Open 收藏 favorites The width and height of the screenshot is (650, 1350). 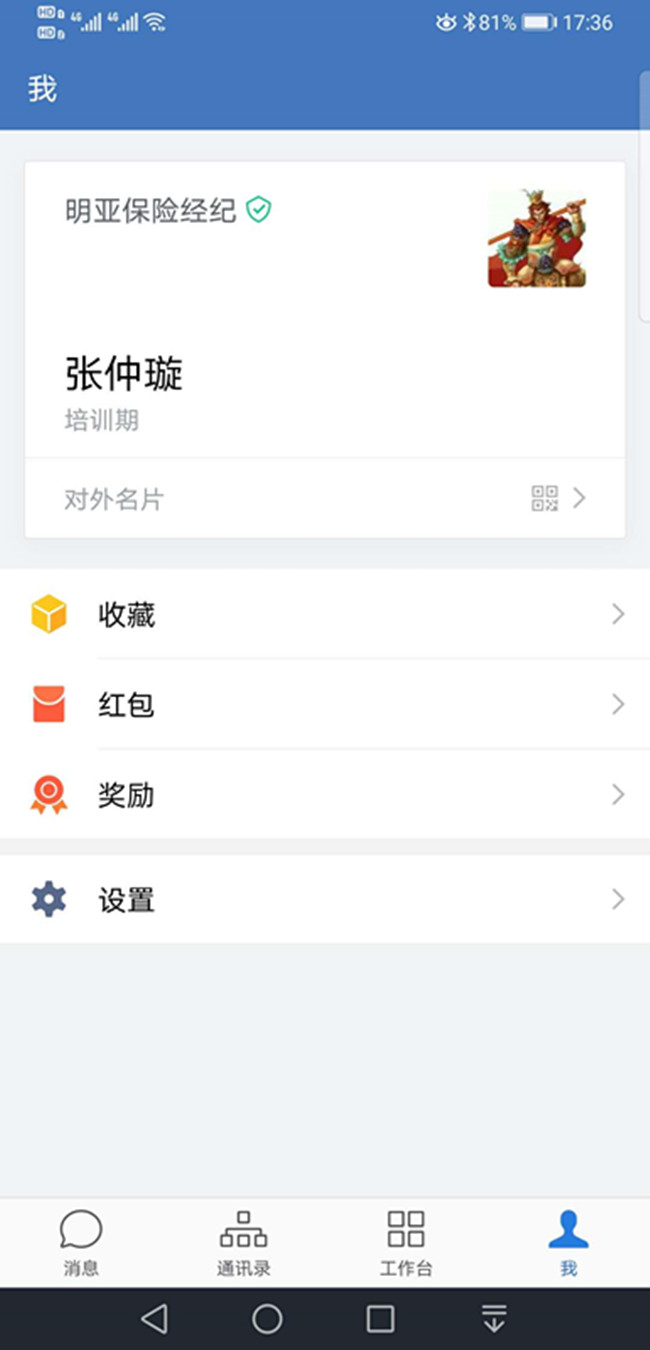point(324,614)
